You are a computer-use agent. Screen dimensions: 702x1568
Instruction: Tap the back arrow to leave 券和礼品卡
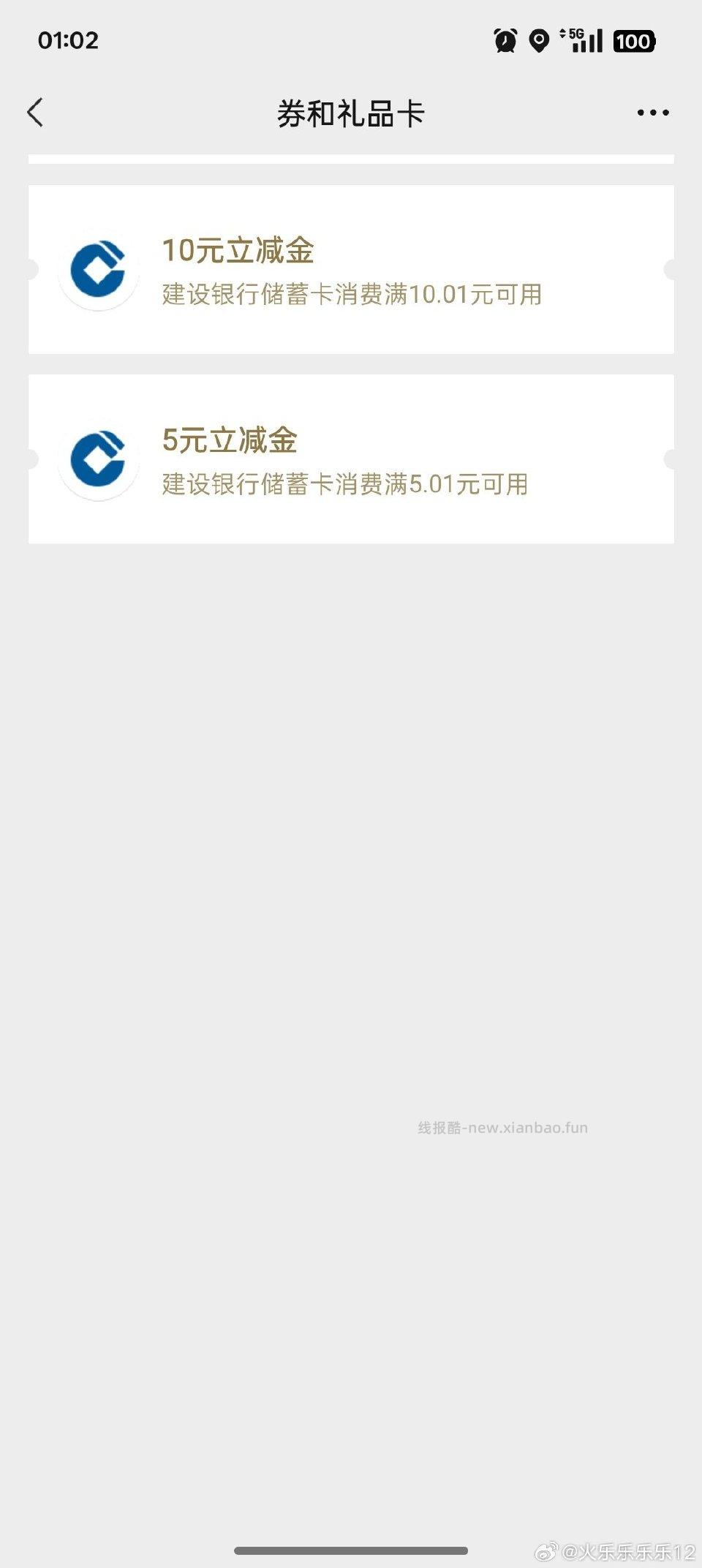pyautogui.click(x=37, y=112)
